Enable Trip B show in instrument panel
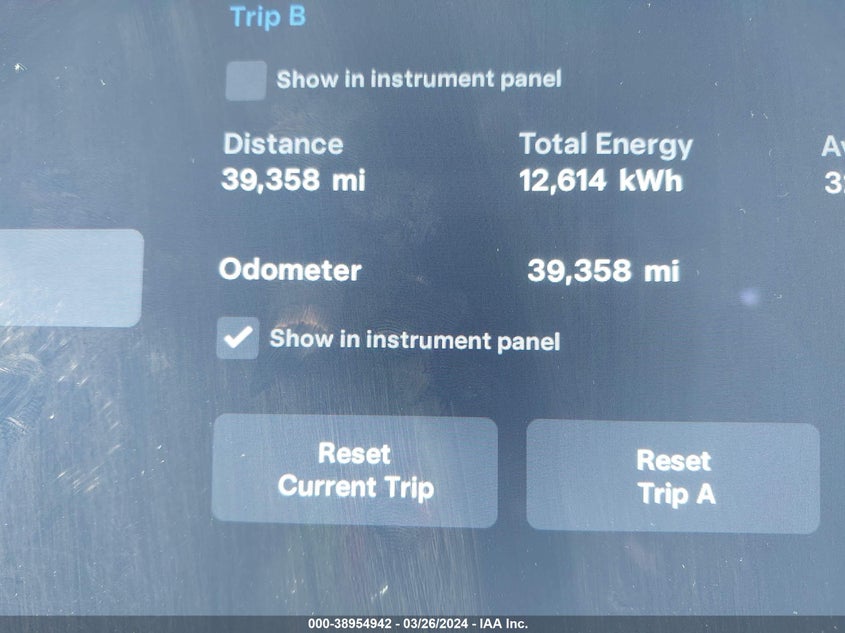This screenshot has height=633, width=845. 246,80
